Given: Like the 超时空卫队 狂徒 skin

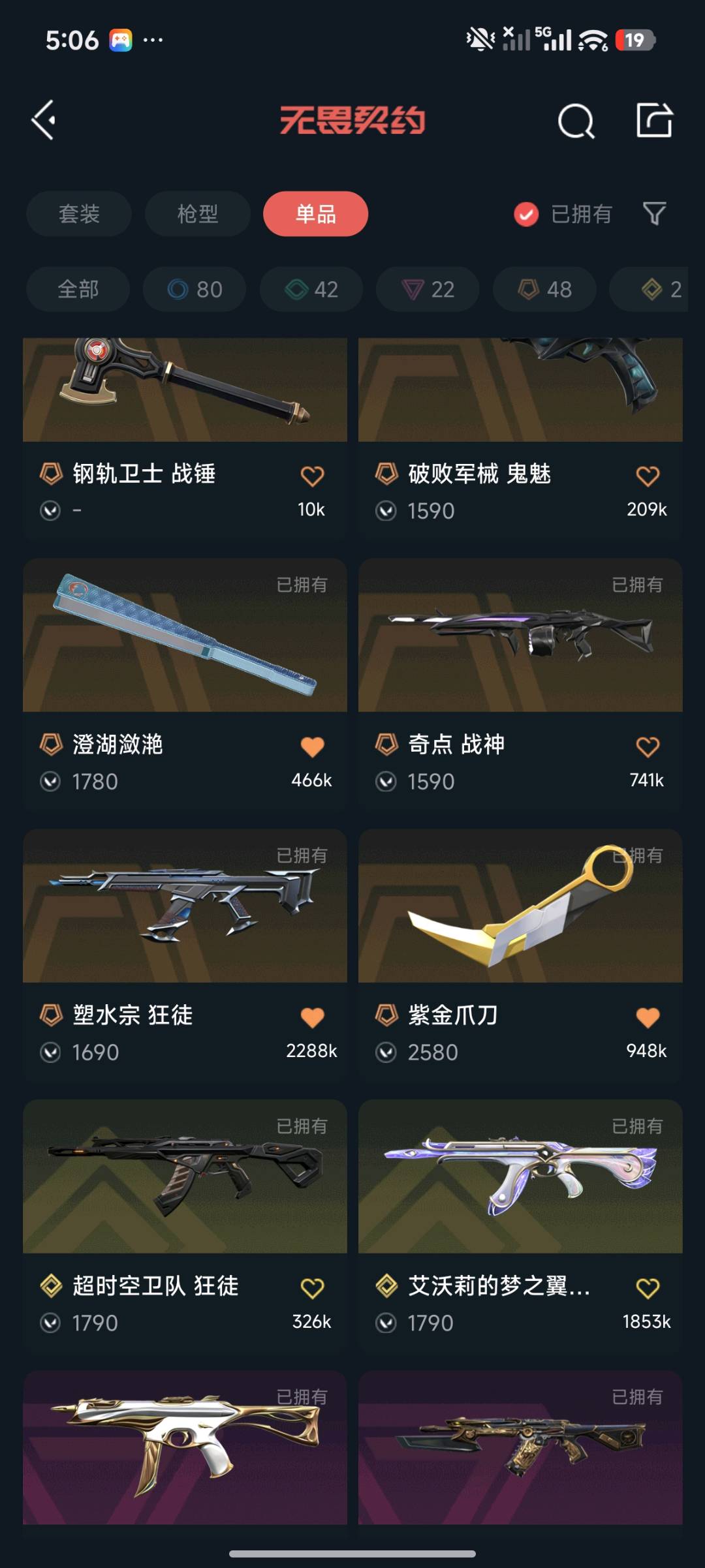Looking at the screenshot, I should [312, 1288].
